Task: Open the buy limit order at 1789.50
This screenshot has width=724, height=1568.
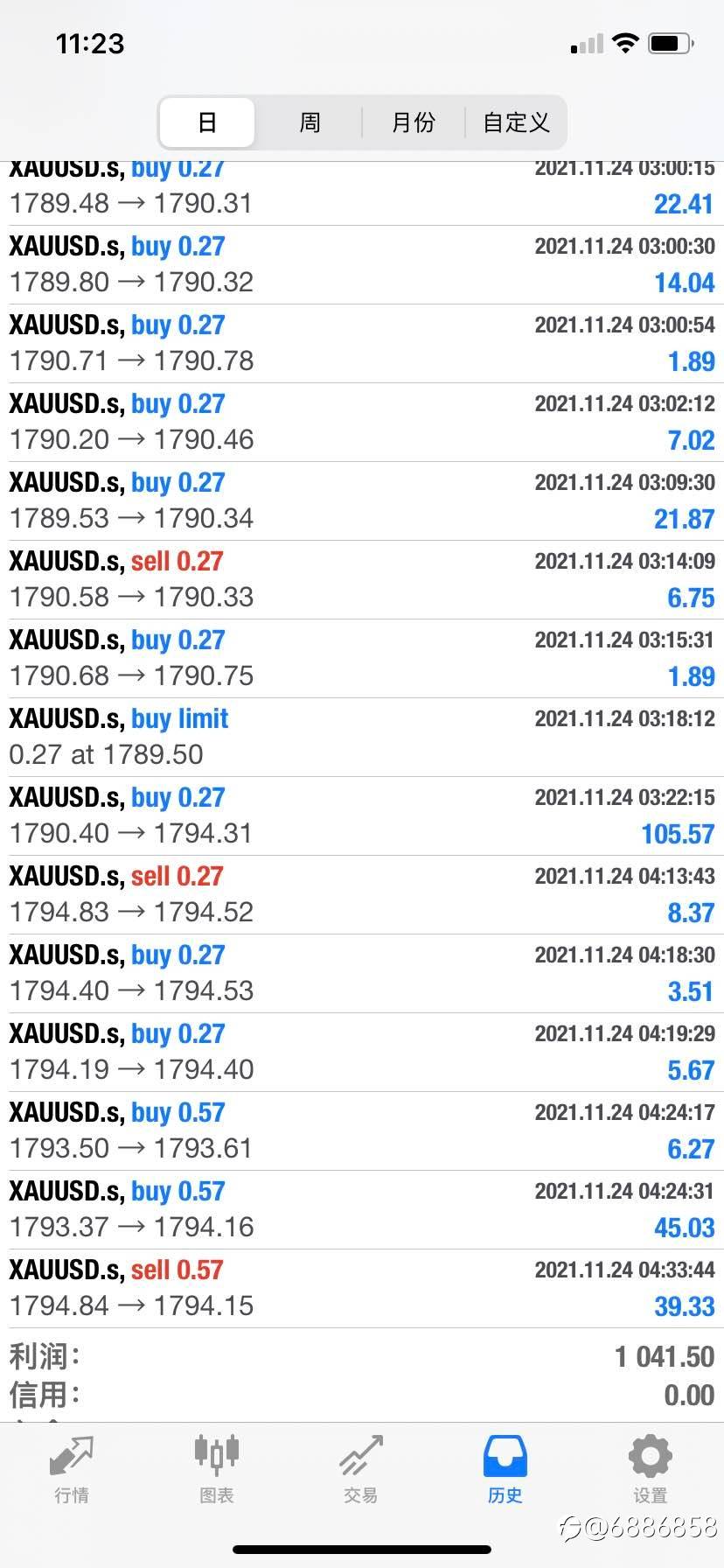Action: 362,738
